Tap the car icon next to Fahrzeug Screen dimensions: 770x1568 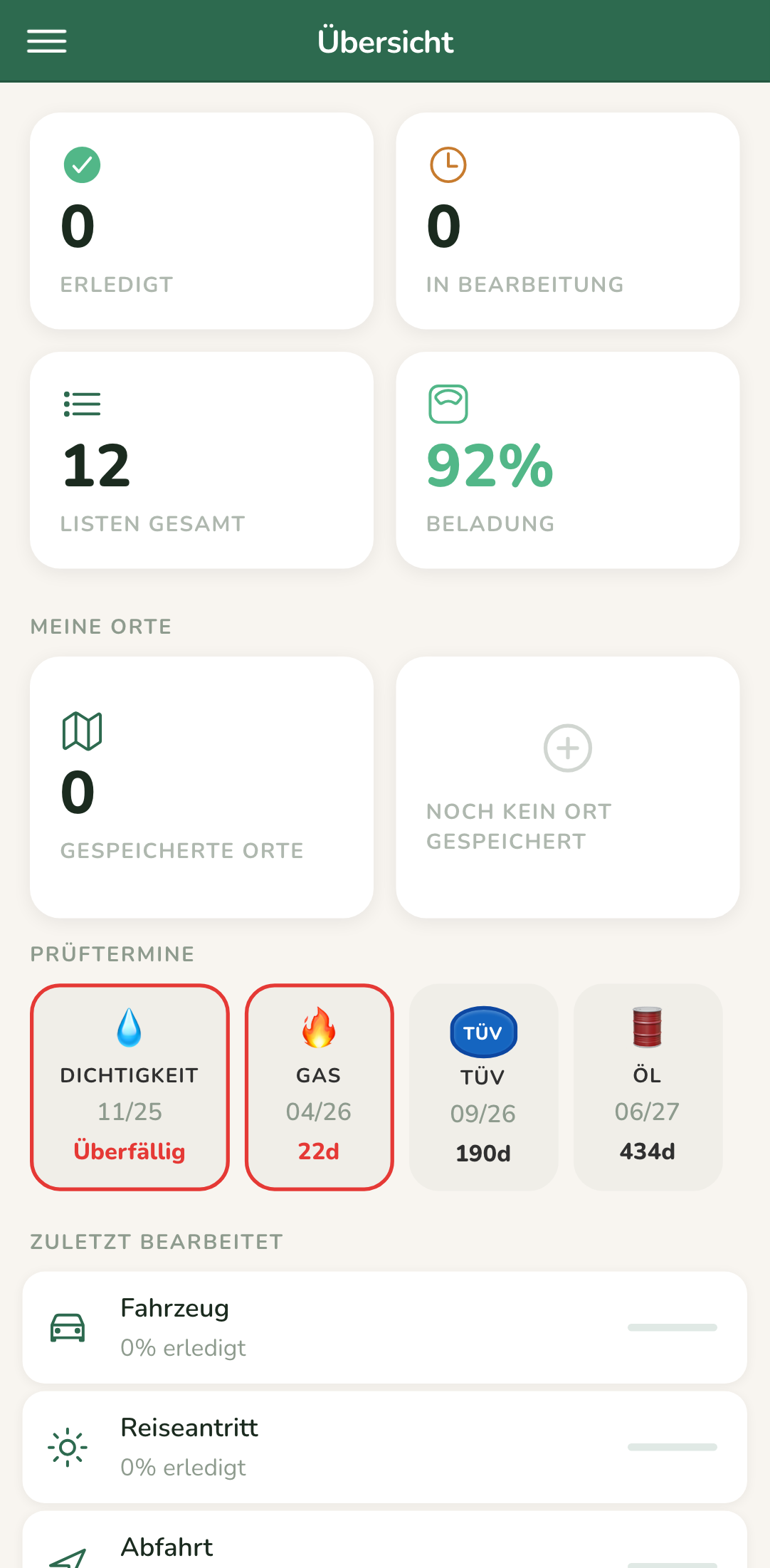pyautogui.click(x=68, y=1326)
